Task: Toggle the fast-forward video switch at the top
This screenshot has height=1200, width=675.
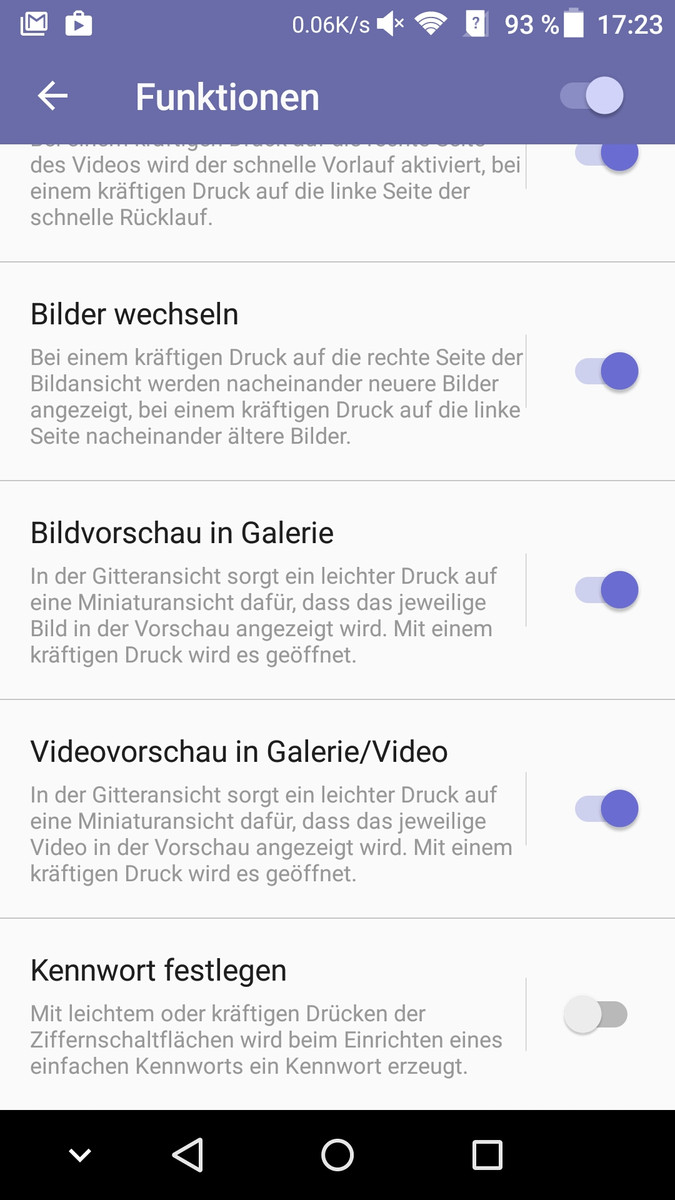Action: (606, 156)
